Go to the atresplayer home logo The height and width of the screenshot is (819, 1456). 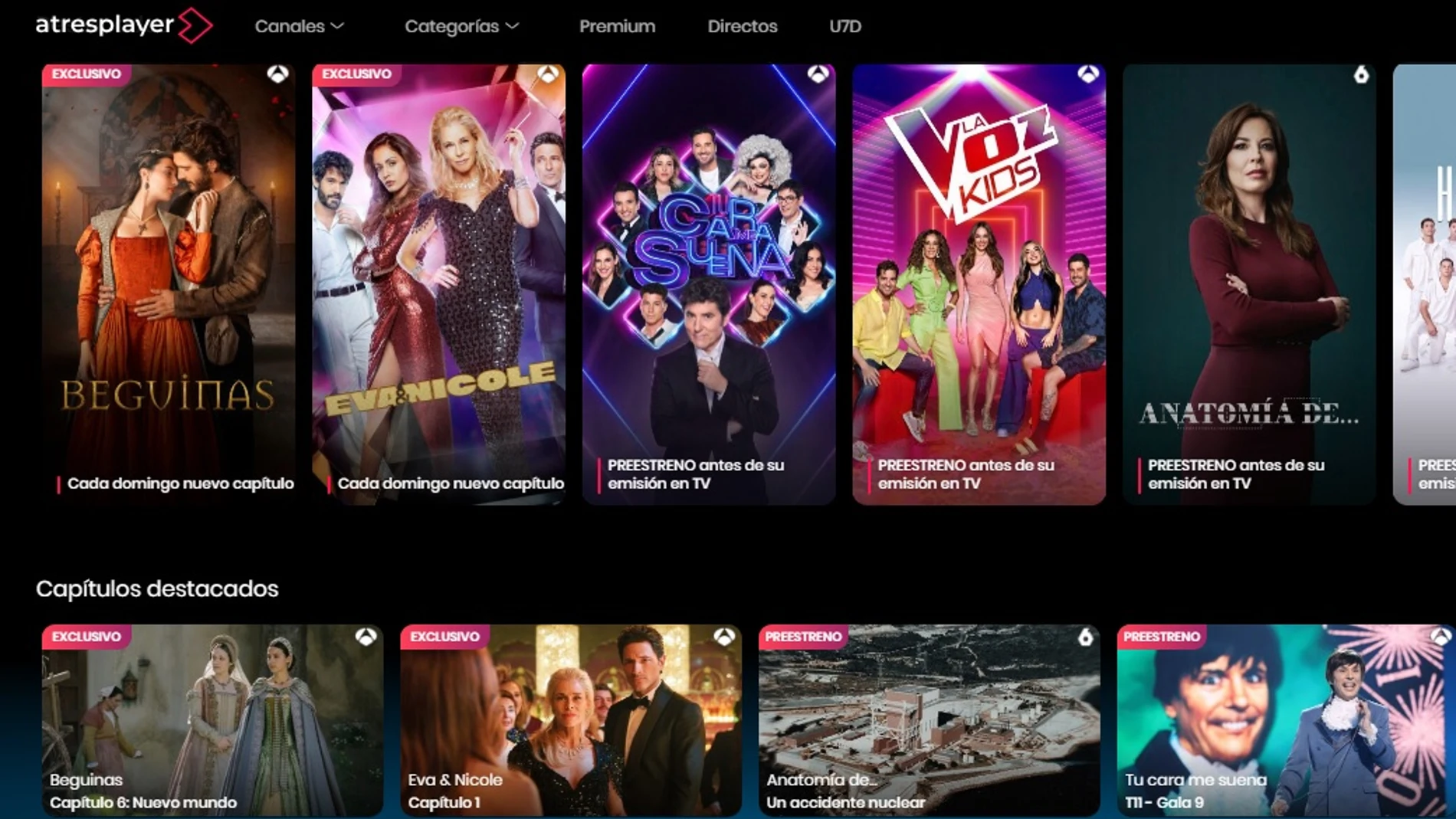tap(123, 25)
